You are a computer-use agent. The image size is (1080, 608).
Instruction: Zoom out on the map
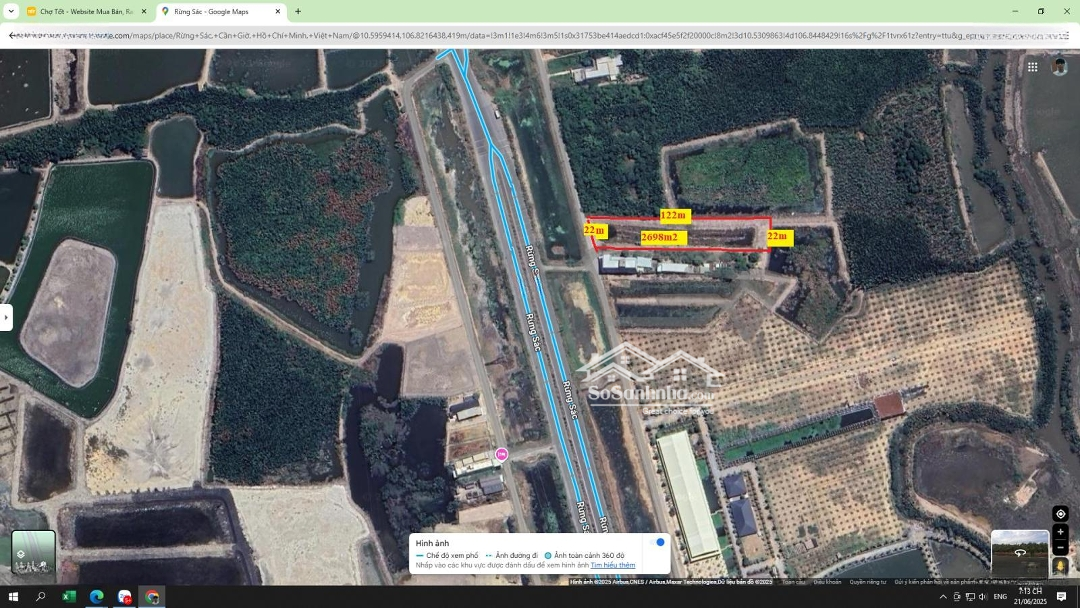pos(1061,547)
